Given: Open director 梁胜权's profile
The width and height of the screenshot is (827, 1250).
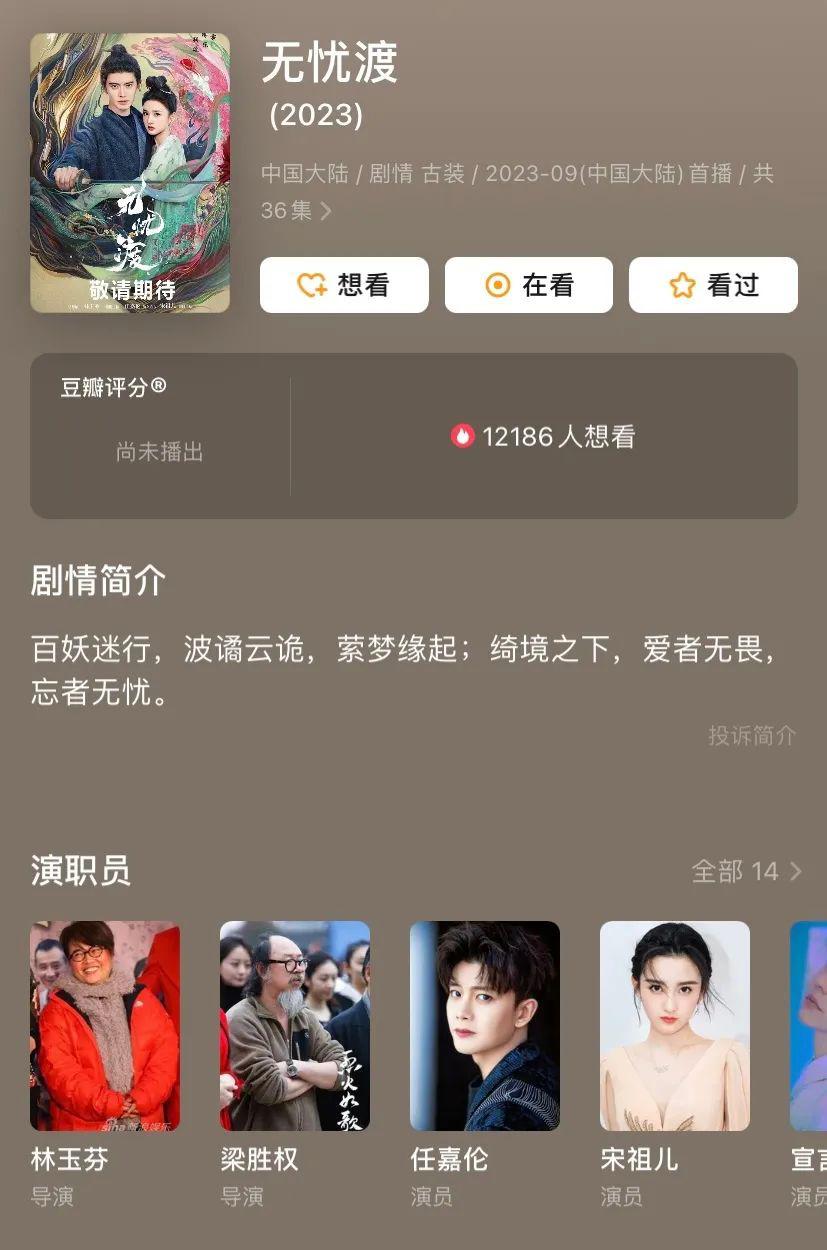Looking at the screenshot, I should tap(295, 1026).
